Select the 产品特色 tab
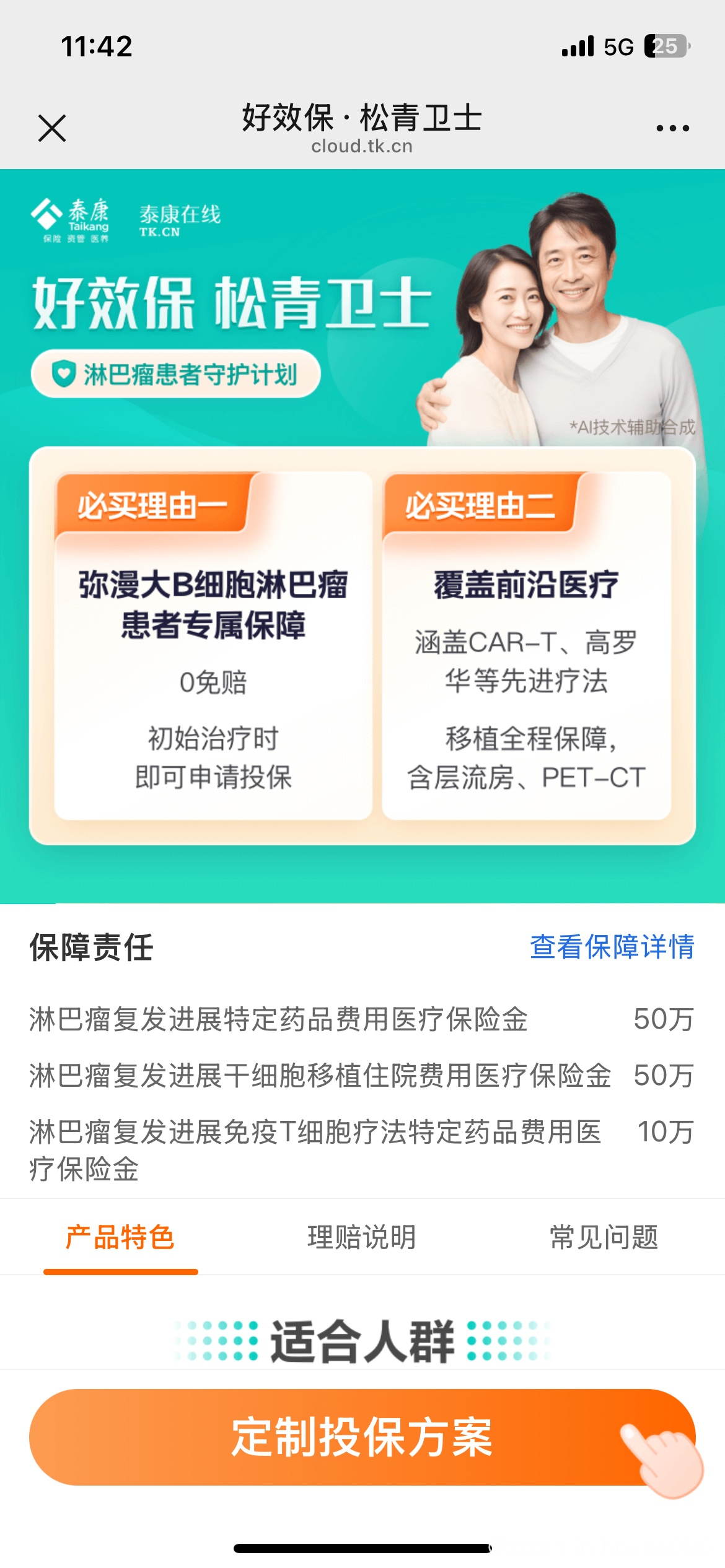This screenshot has width=725, height=1568. (x=120, y=1237)
